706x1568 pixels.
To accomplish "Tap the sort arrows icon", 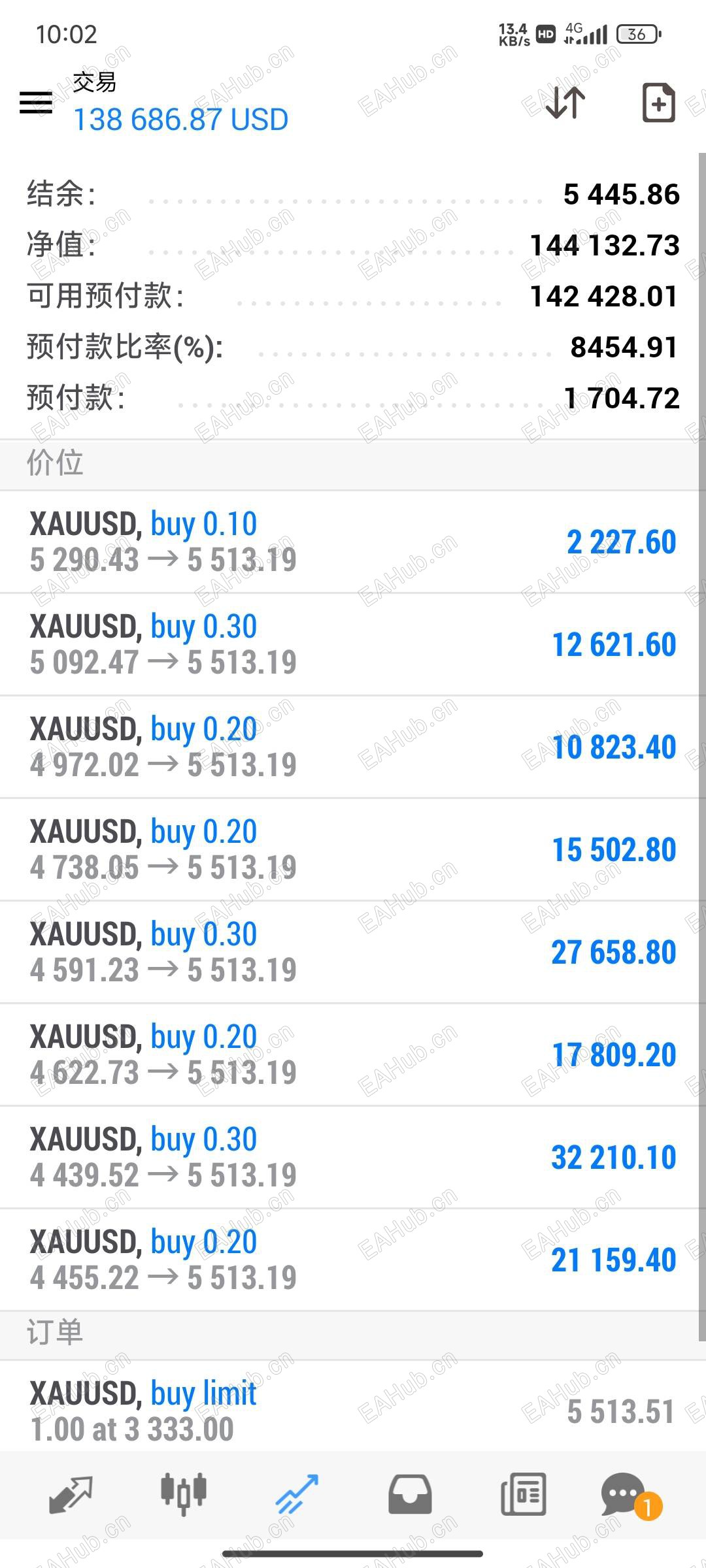I will pyautogui.click(x=565, y=103).
